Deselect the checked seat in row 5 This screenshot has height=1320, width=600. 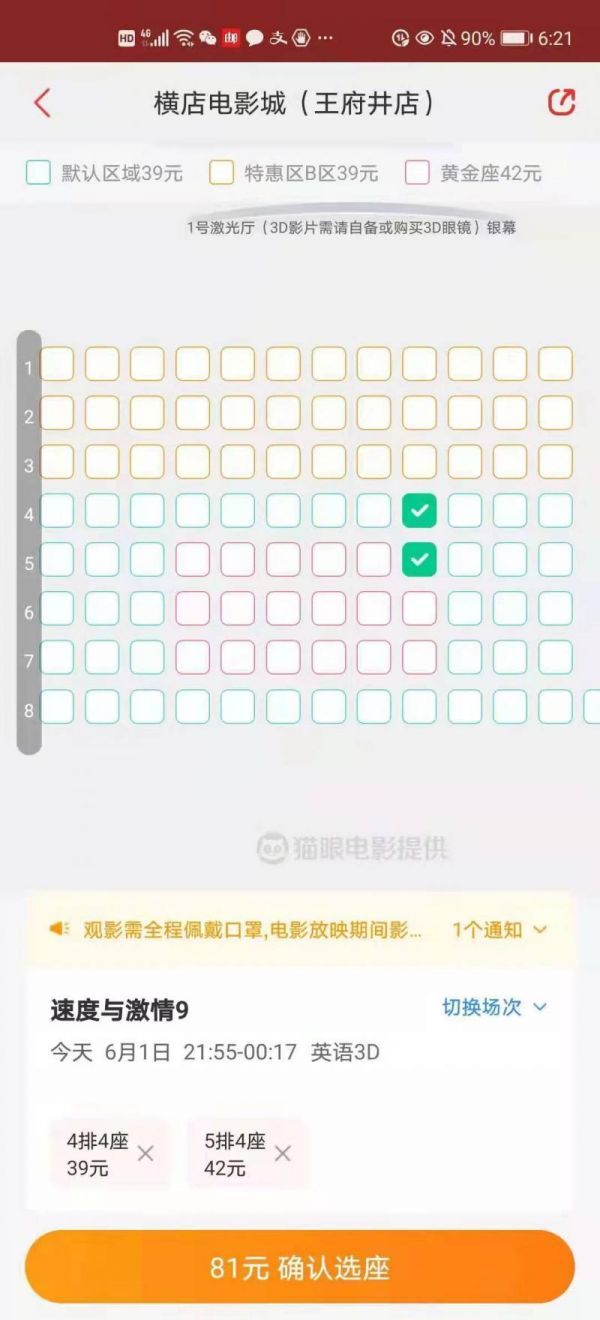[x=419, y=560]
